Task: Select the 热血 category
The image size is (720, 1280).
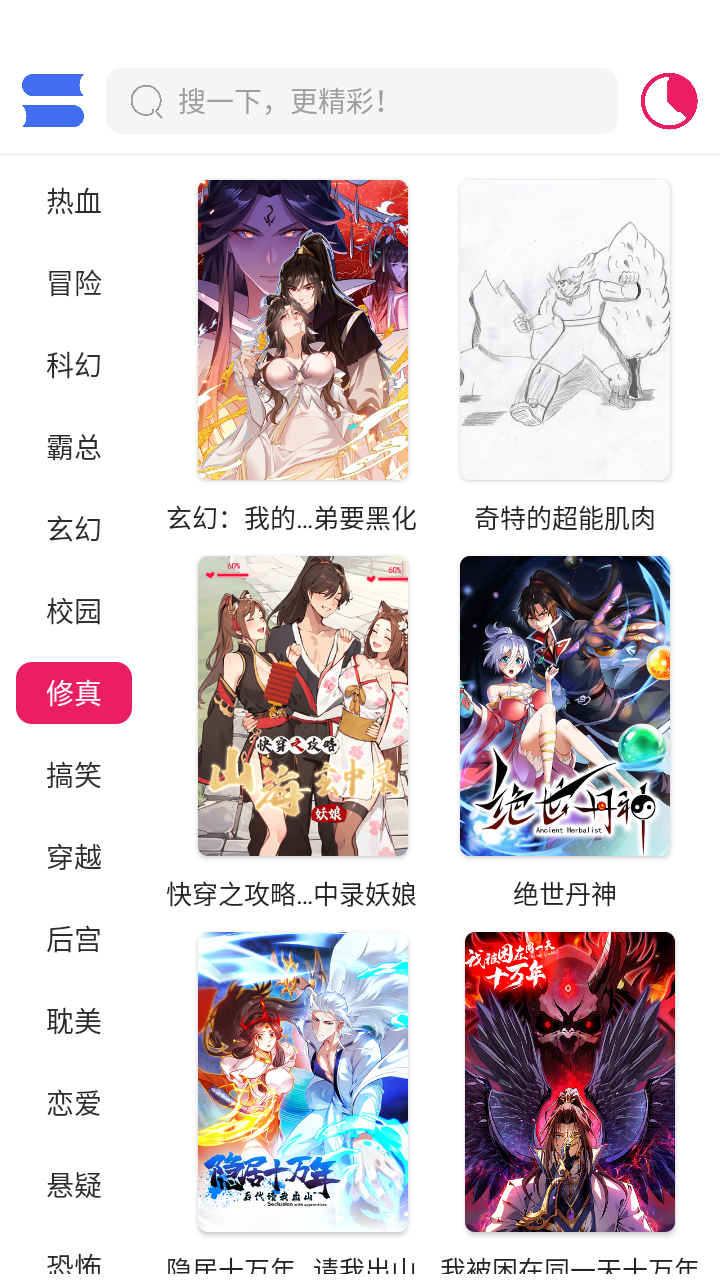Action: 74,202
